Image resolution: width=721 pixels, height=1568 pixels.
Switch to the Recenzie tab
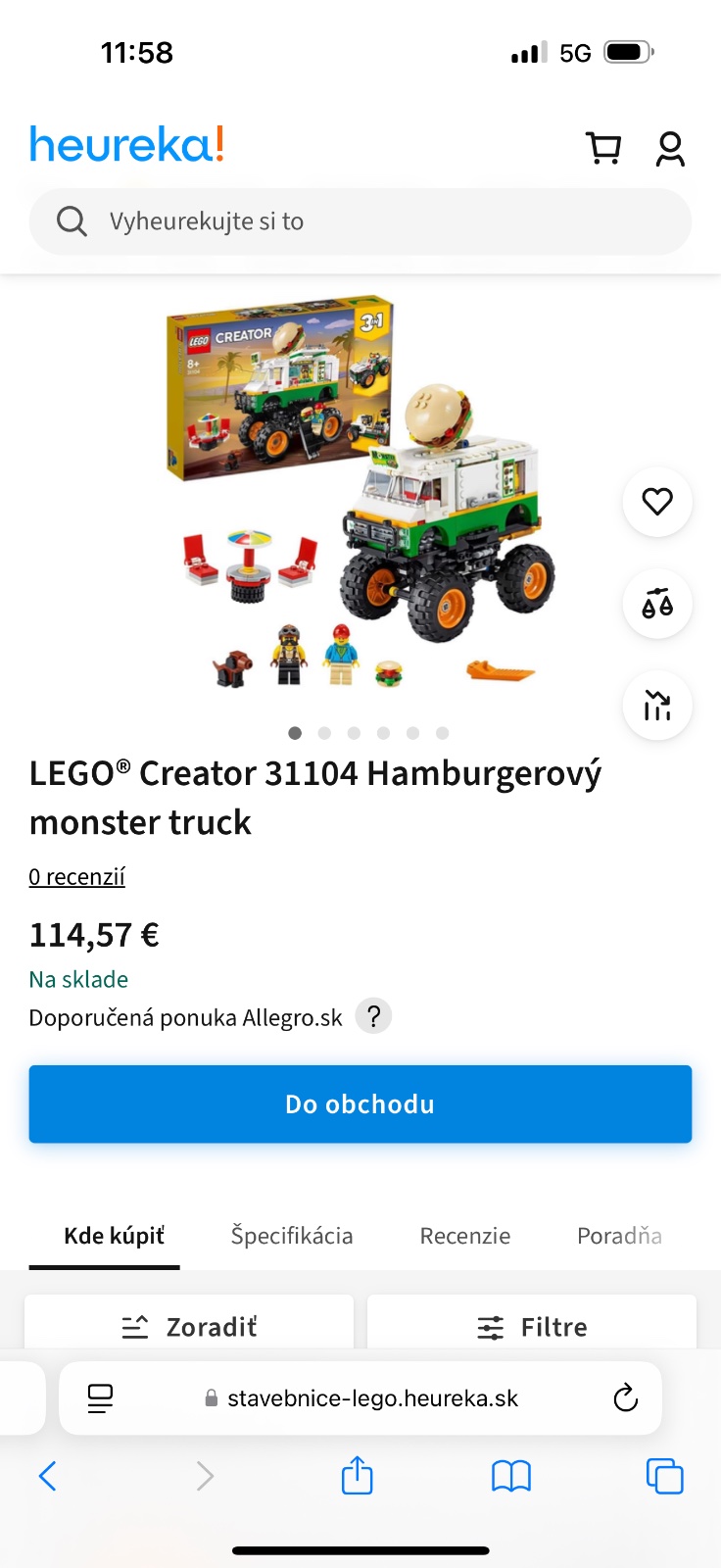465,1236
